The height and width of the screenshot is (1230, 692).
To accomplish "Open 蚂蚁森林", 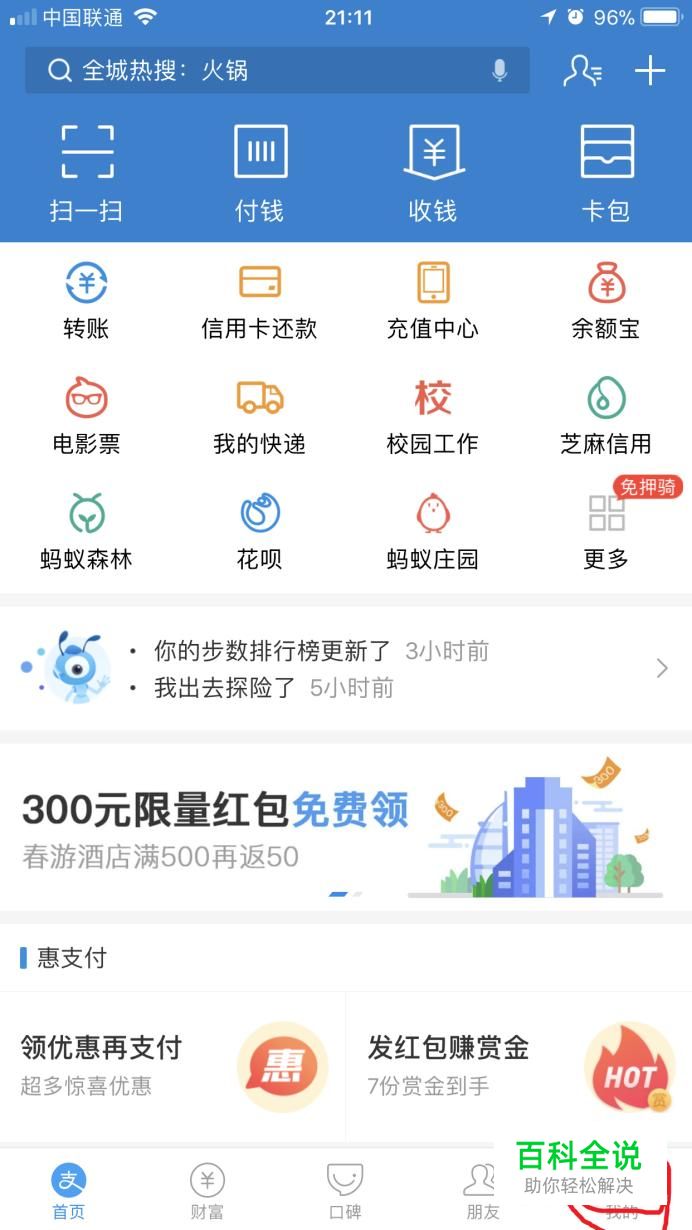I will [87, 531].
